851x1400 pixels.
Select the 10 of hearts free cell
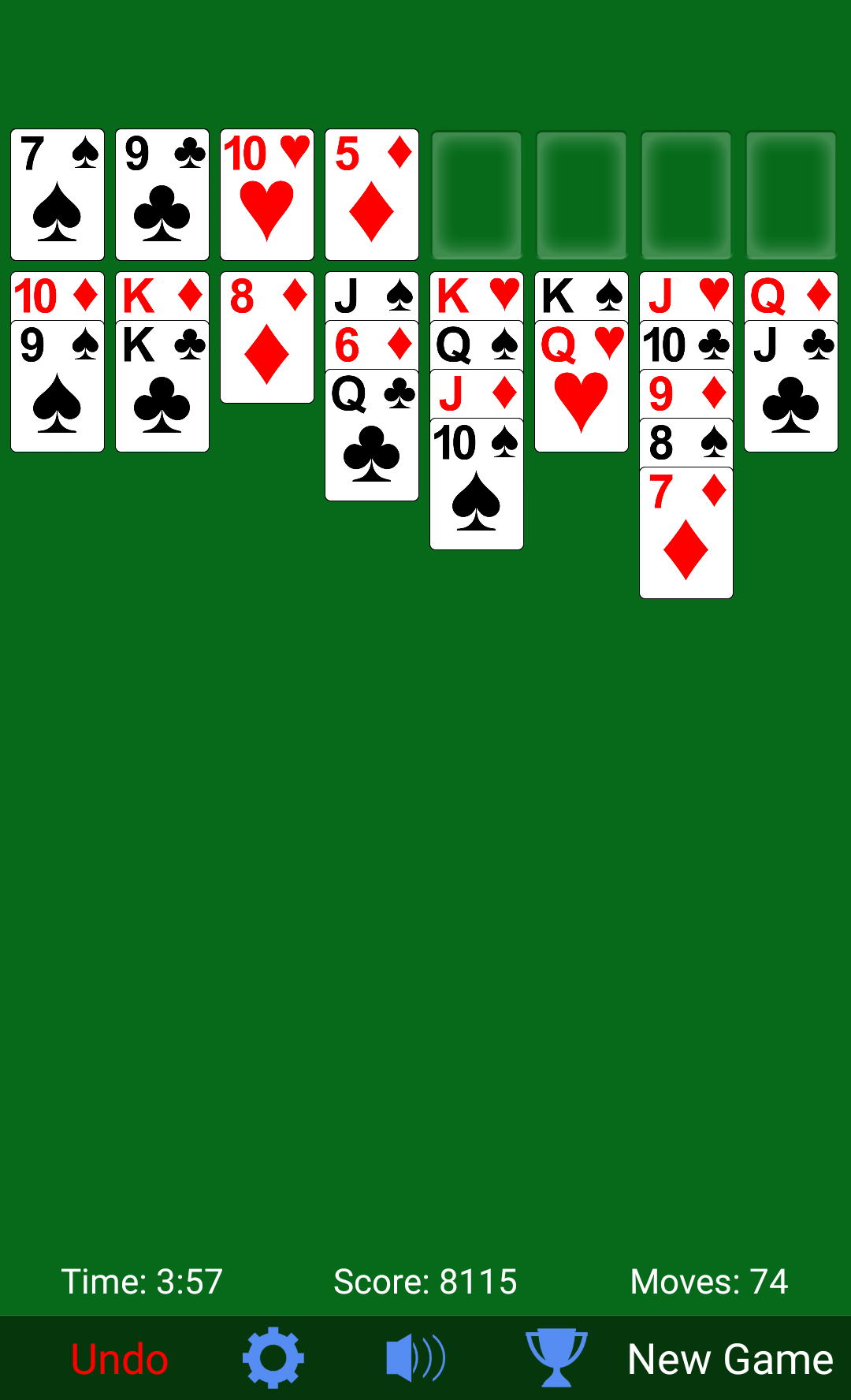coord(267,195)
